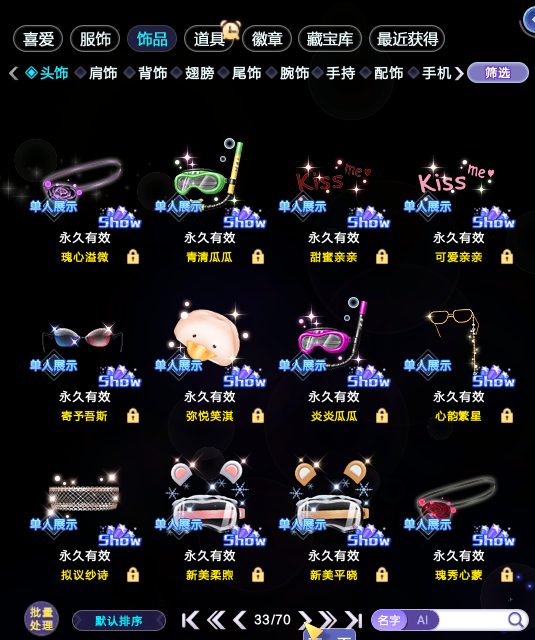The height and width of the screenshot is (640, 535).
Task: Choose the 翅膀 subcategory
Action: tap(199, 73)
